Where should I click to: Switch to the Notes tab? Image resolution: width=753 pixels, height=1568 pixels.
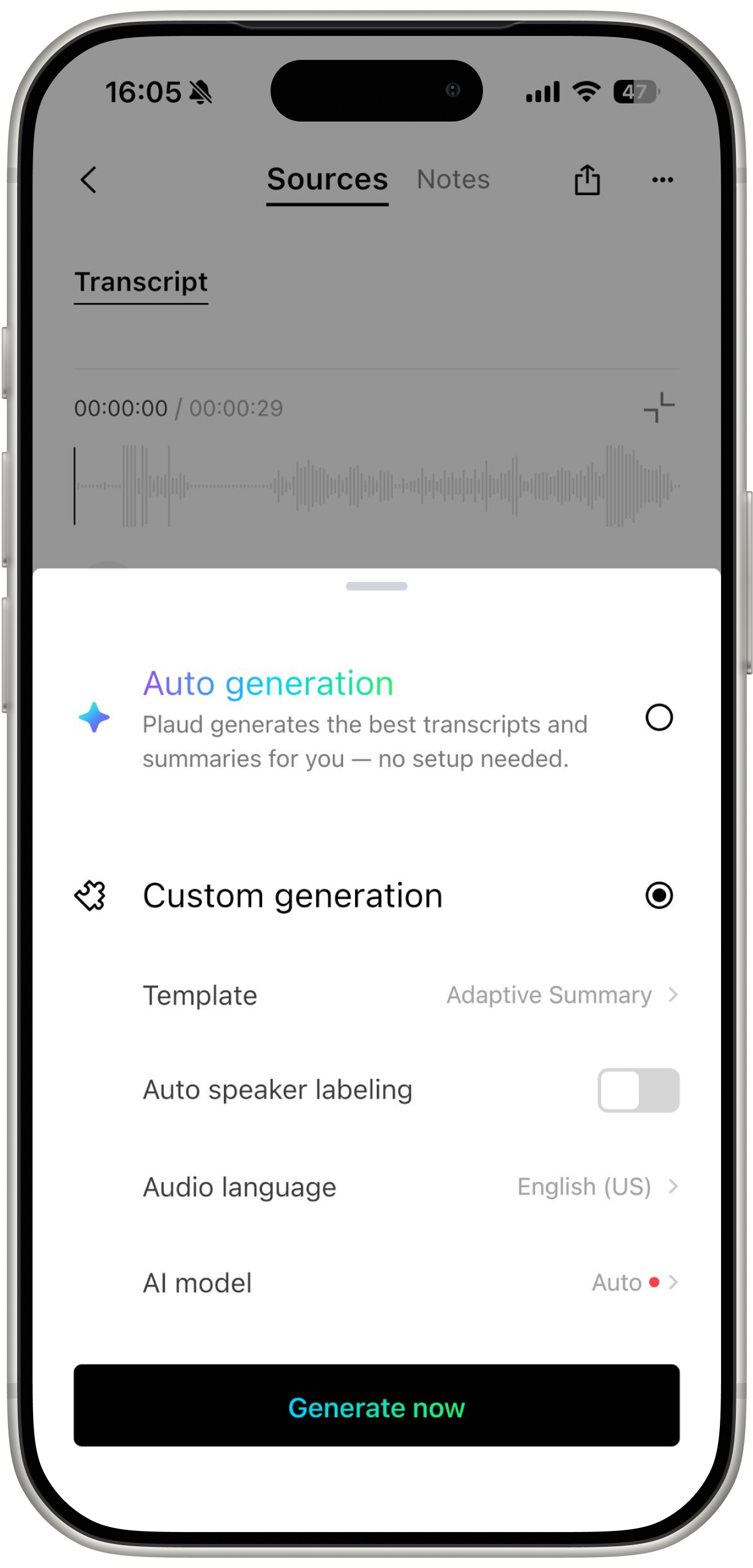(x=453, y=180)
